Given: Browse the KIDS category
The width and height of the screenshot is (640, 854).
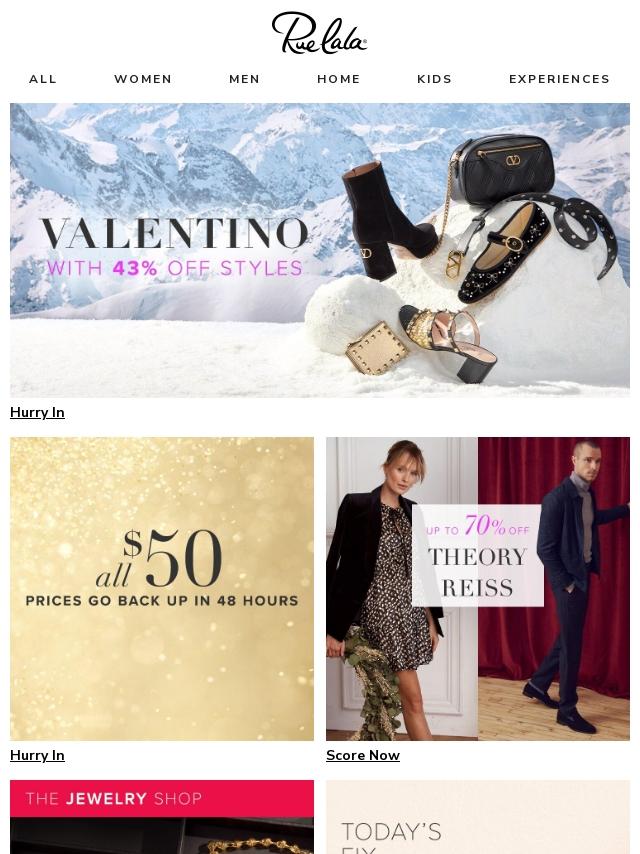Looking at the screenshot, I should pos(434,79).
